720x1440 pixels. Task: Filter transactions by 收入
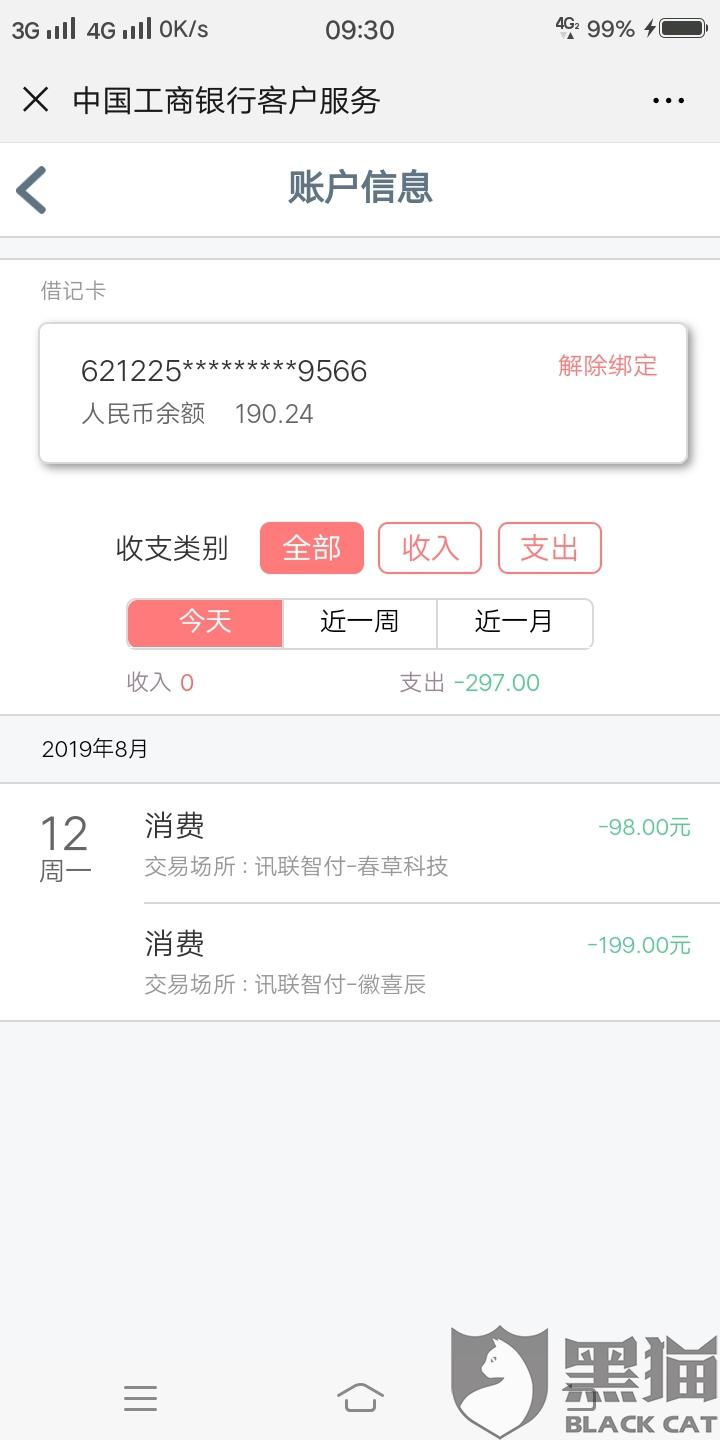(430, 548)
